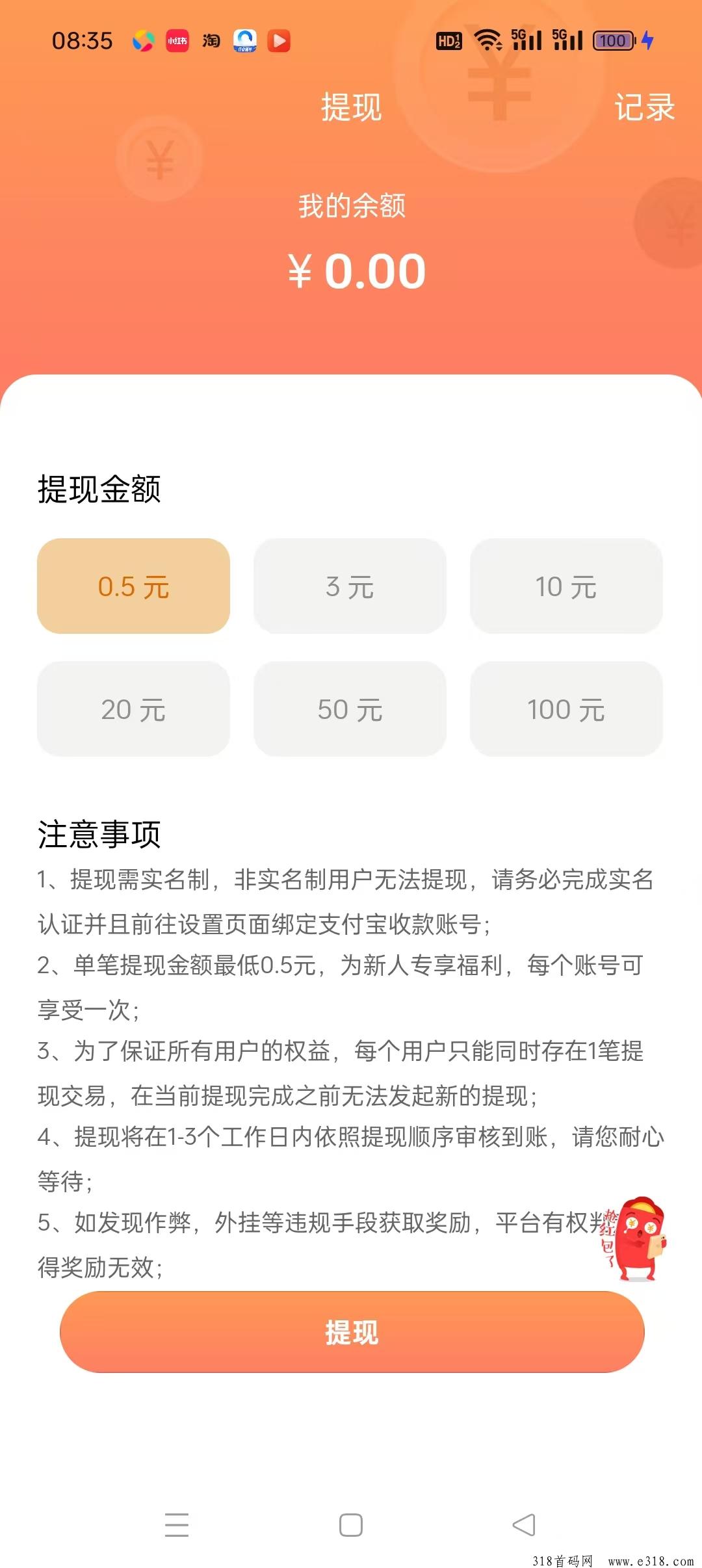702x1568 pixels.
Task: Go back using the system back button
Action: pyautogui.click(x=524, y=1524)
